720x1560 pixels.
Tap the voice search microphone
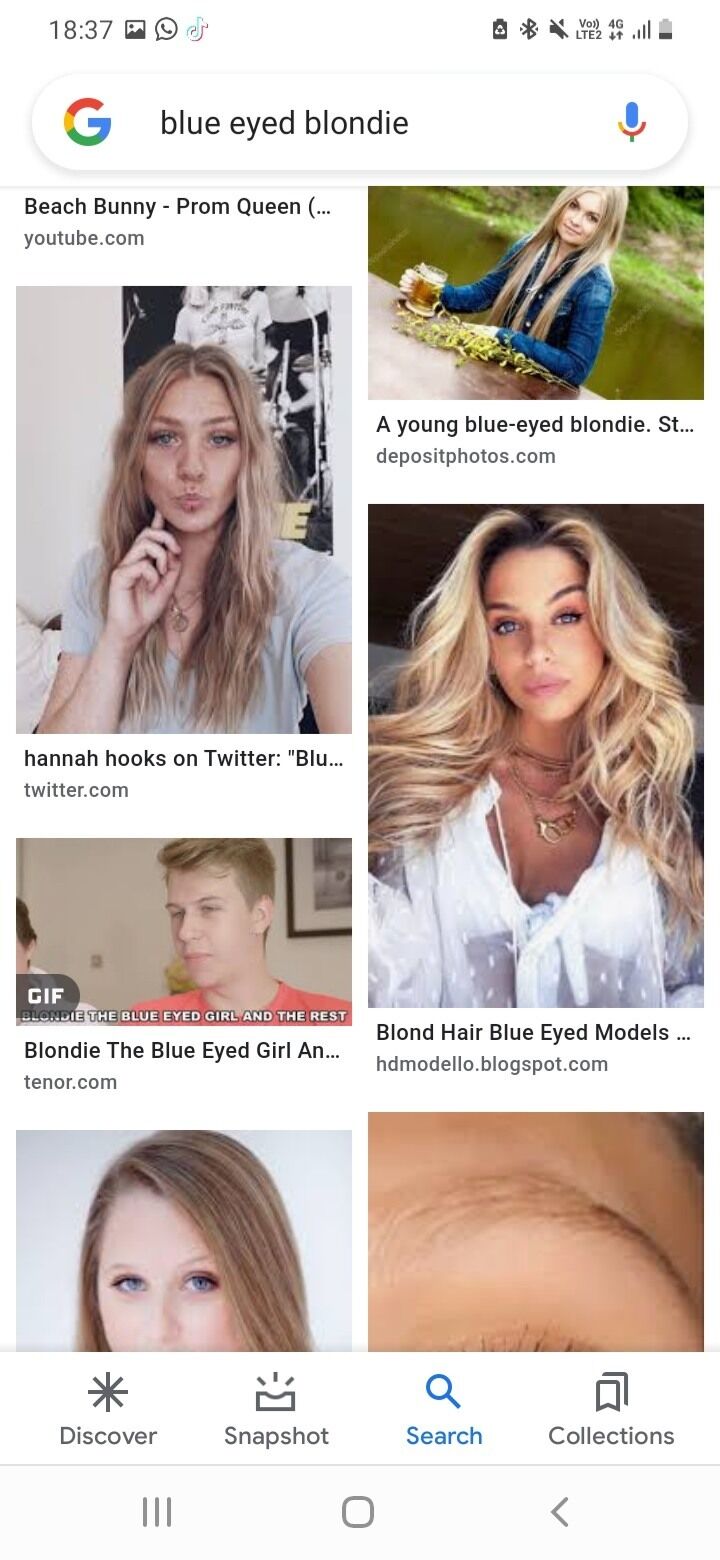point(631,122)
